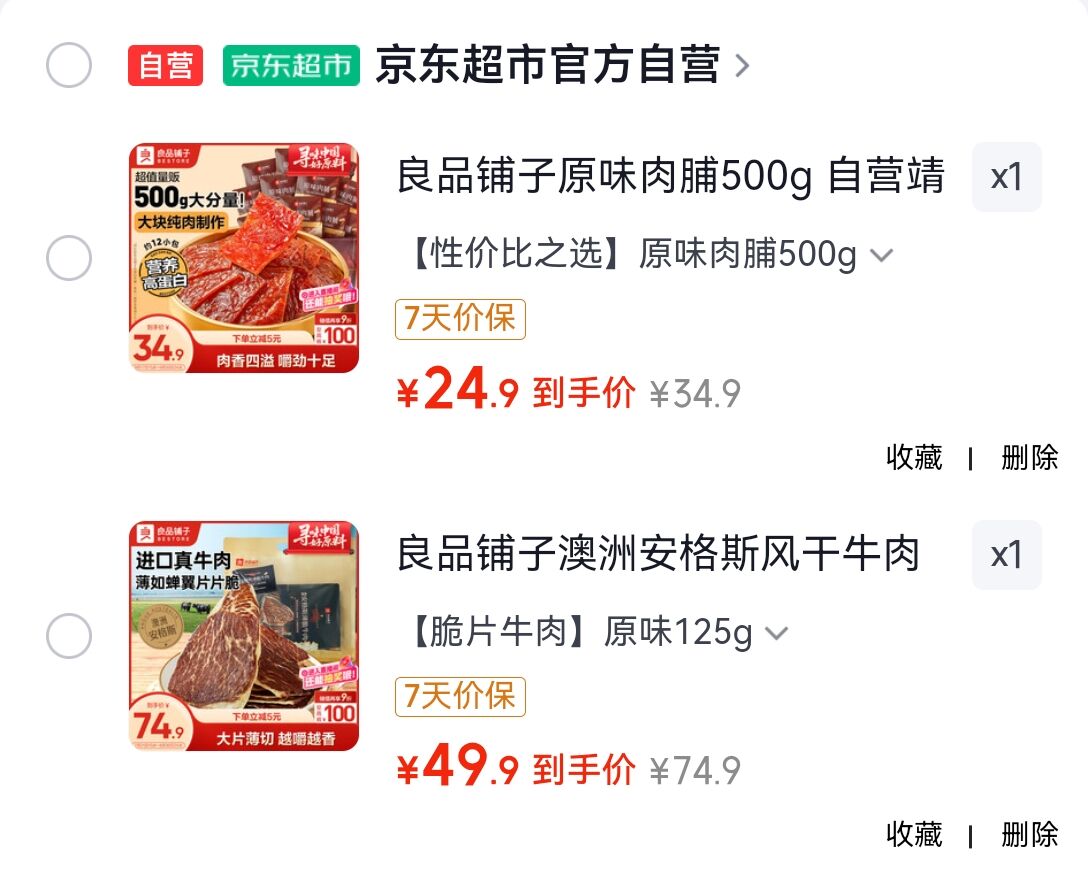Expand spec dropdown 【脆片牛肉】原味125g
1088x875 pixels.
tap(776, 633)
